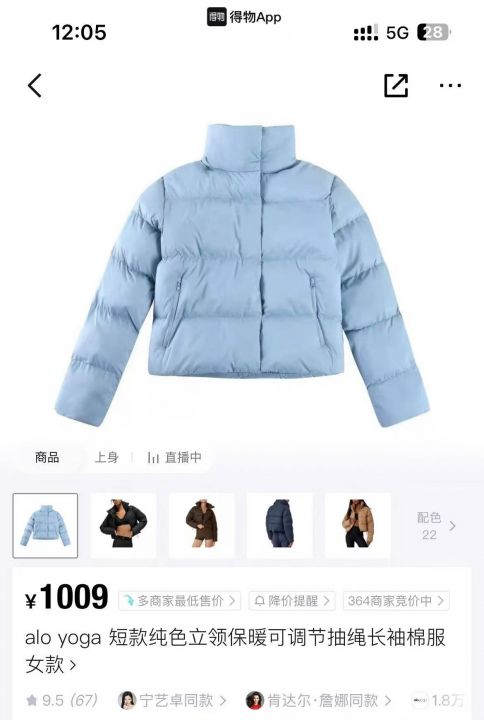The image size is (484, 720).
Task: Share this product via share icon
Action: coord(396,85)
